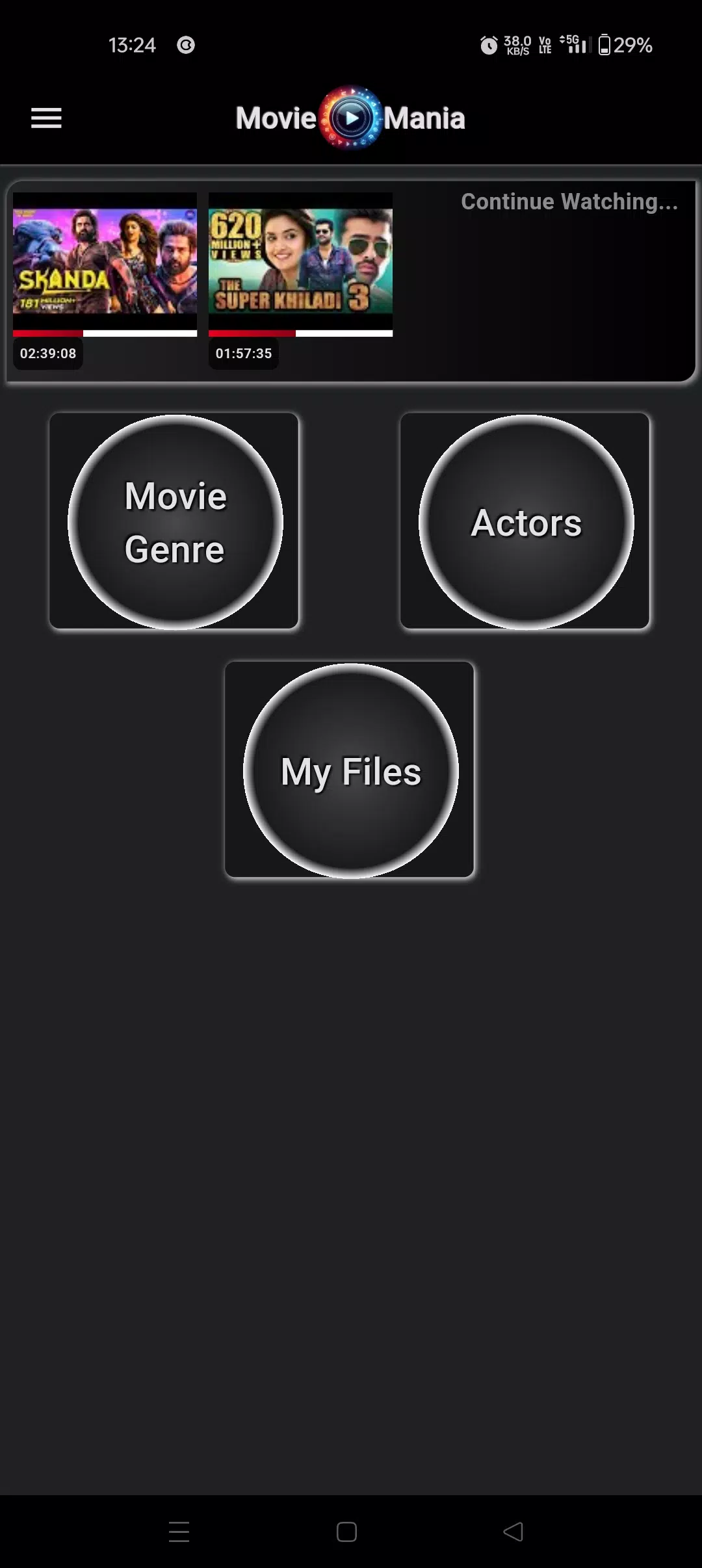Tap the 01:57:35 timestamp label

point(244,353)
